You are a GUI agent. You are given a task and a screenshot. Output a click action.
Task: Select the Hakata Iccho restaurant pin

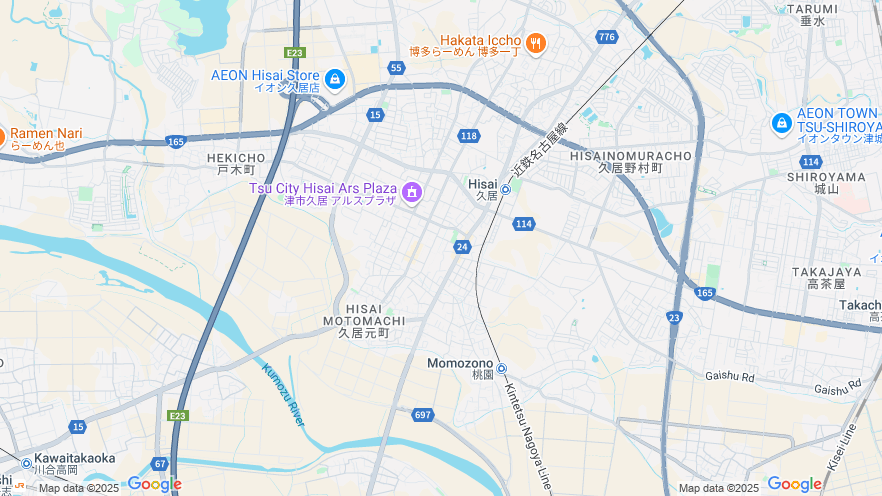point(536,43)
